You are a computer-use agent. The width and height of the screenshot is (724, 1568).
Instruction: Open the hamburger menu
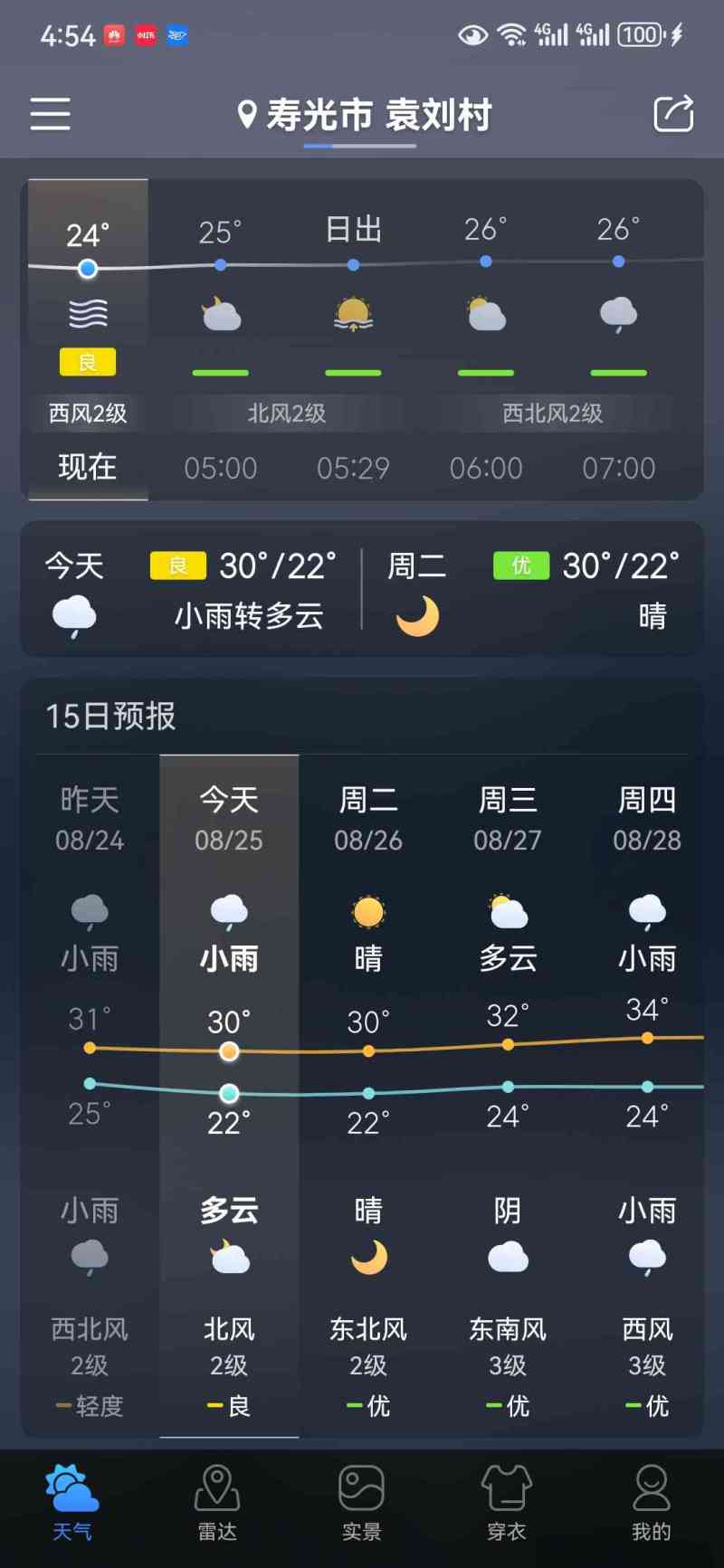[50, 114]
